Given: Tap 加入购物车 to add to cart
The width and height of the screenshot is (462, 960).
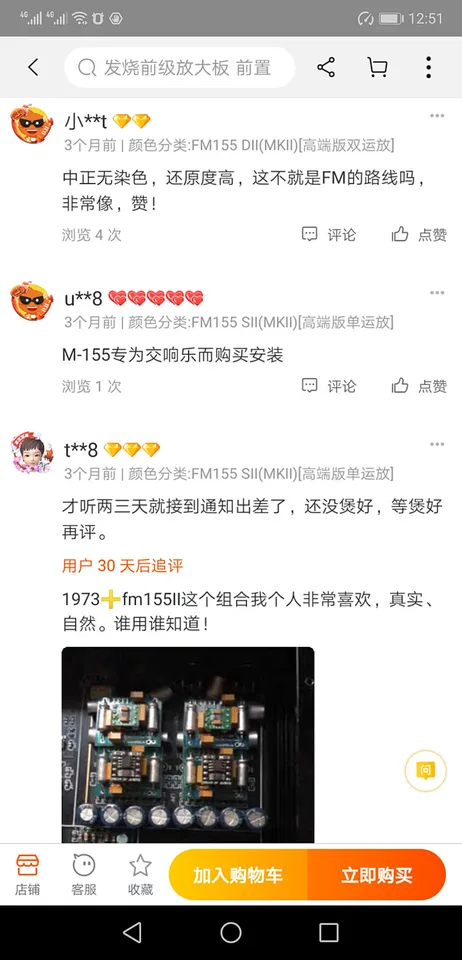Looking at the screenshot, I should coord(238,875).
